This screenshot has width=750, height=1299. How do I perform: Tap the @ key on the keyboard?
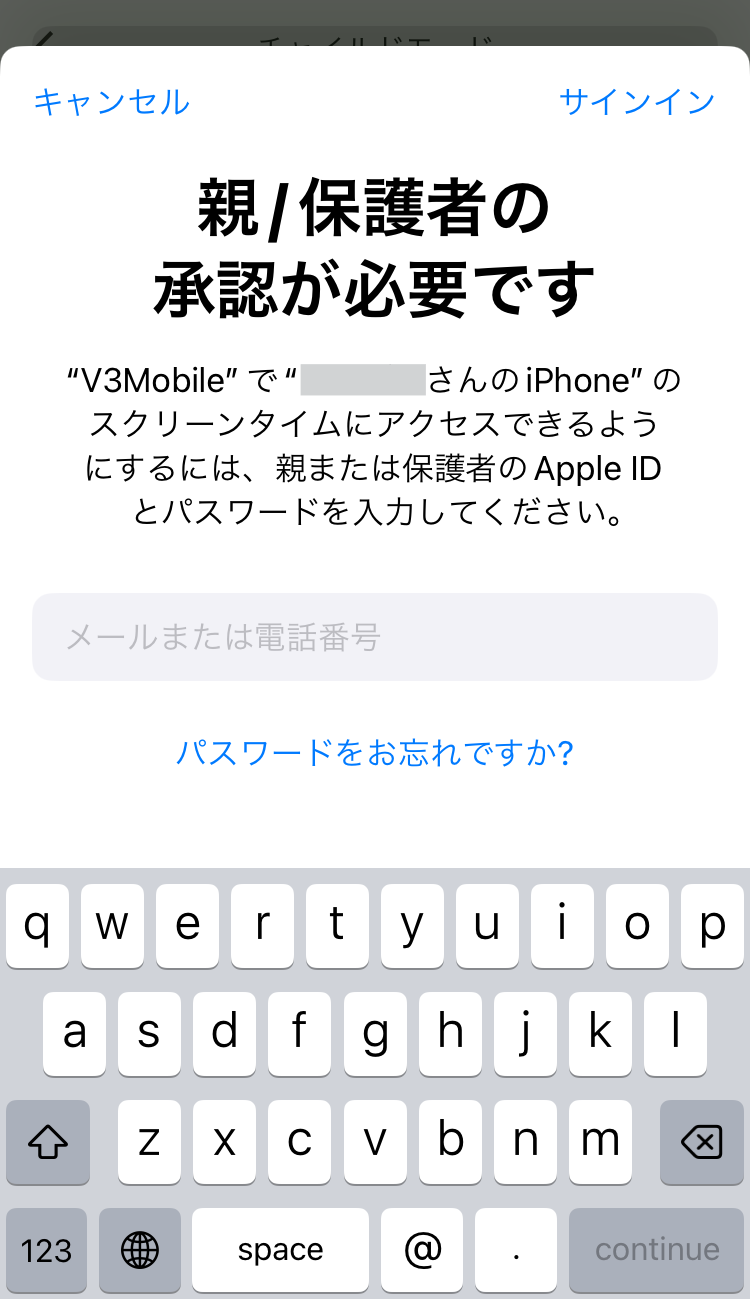point(424,1250)
